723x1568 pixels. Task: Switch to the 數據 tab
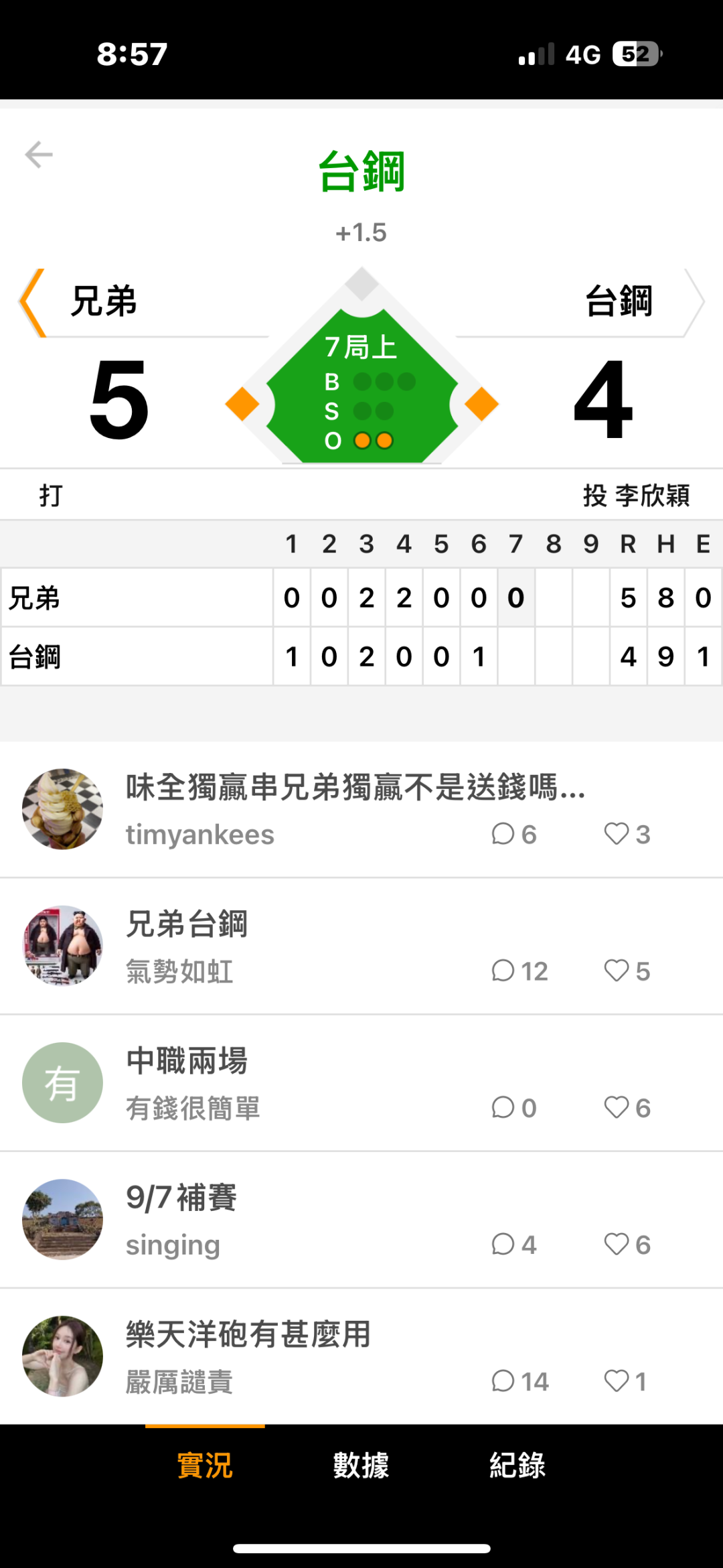361,1465
